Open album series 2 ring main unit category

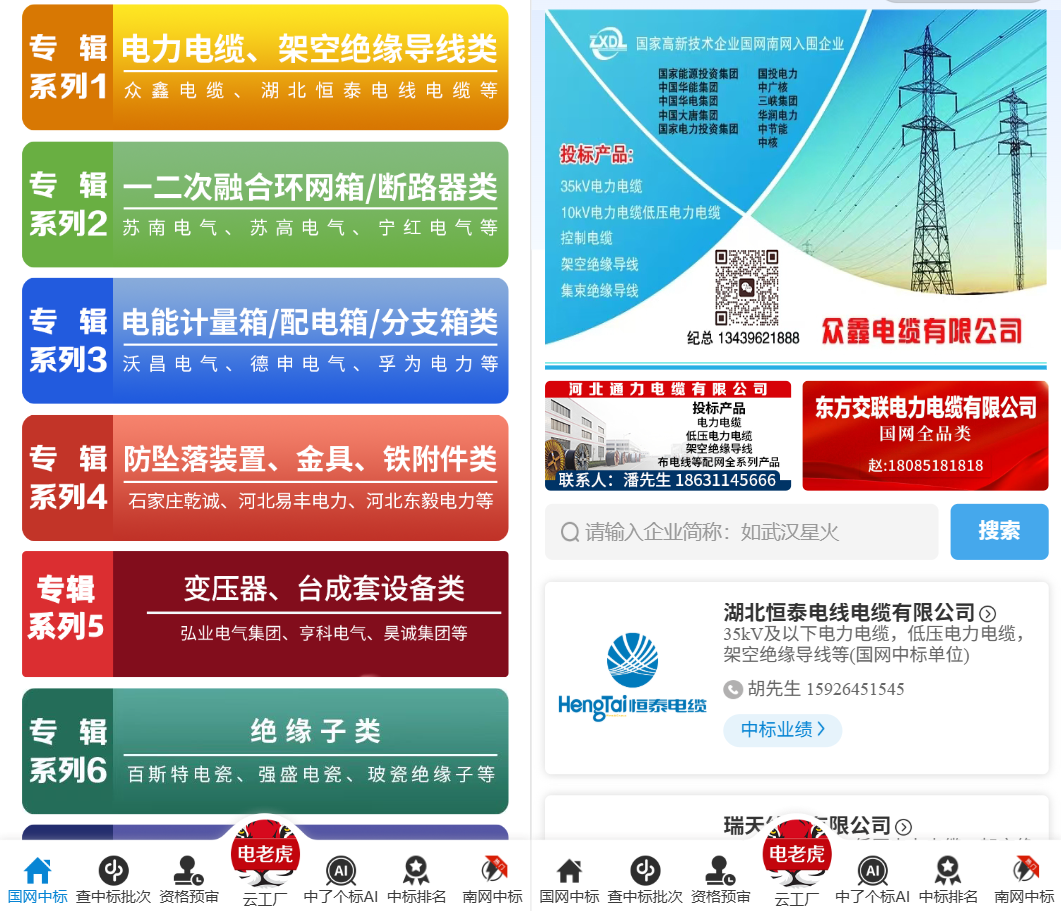click(265, 204)
